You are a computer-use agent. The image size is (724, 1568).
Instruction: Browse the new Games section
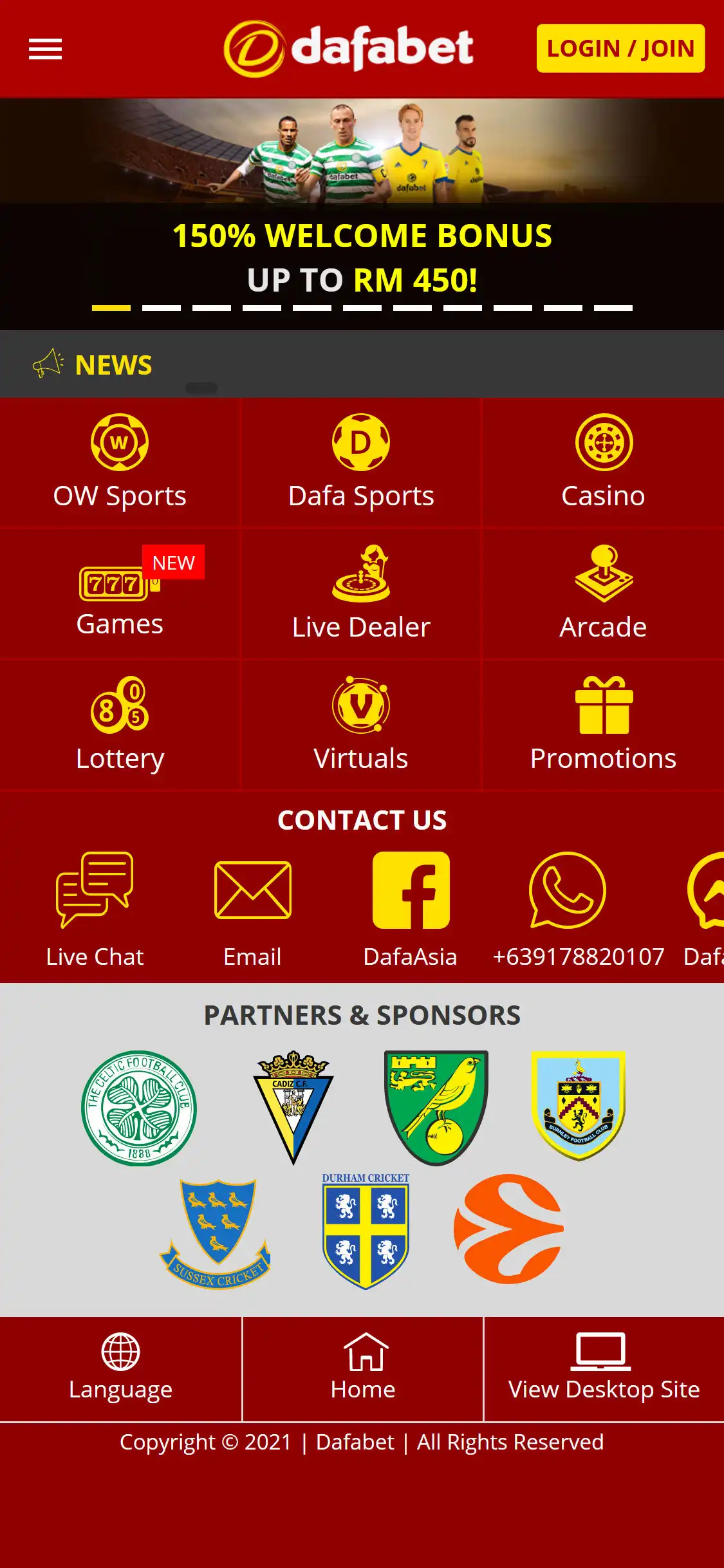120,593
